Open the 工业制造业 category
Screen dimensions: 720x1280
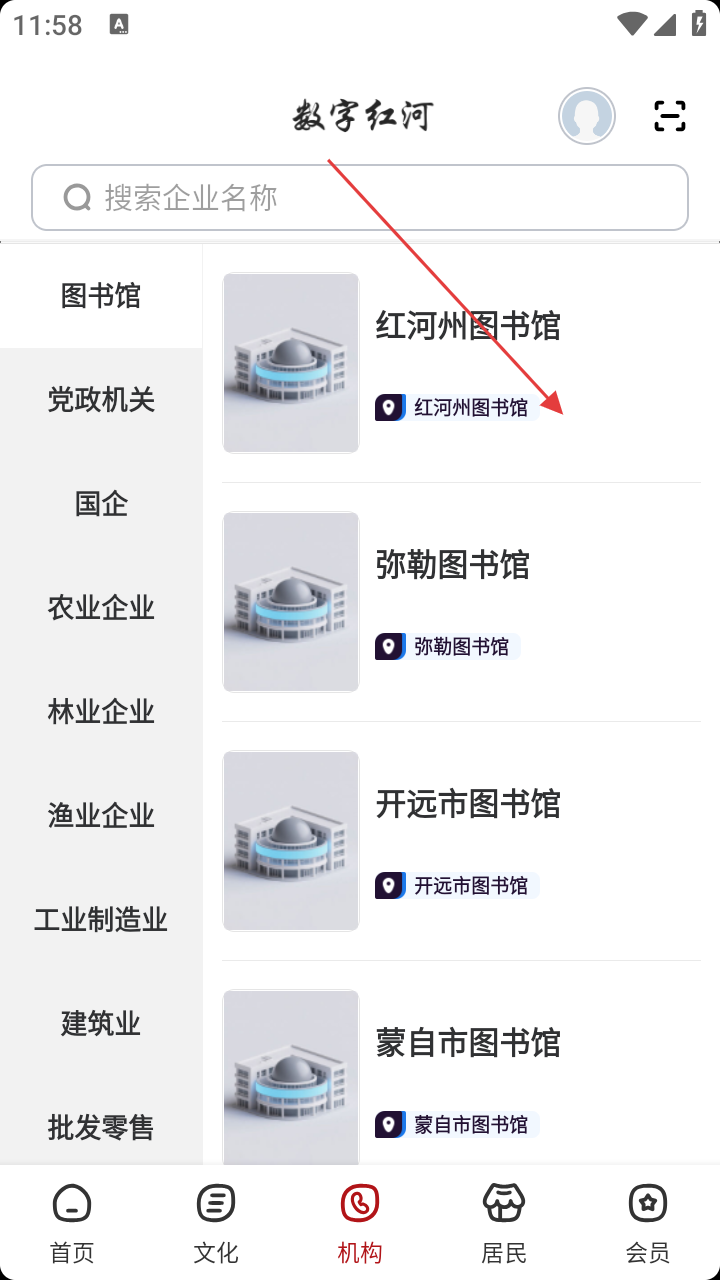point(101,920)
